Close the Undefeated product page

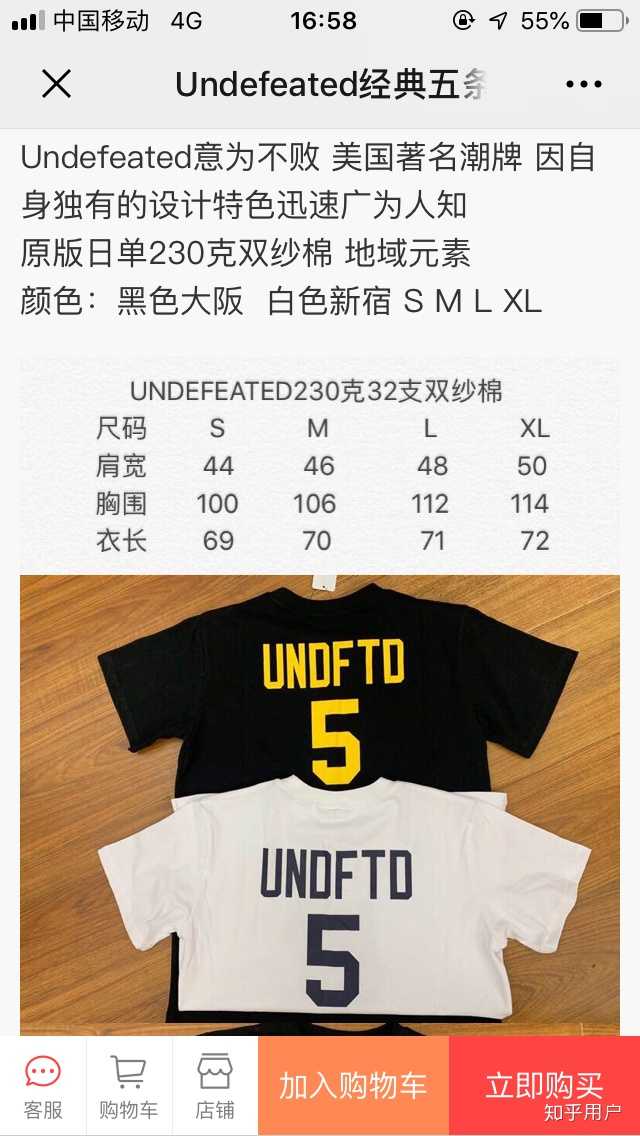(57, 85)
